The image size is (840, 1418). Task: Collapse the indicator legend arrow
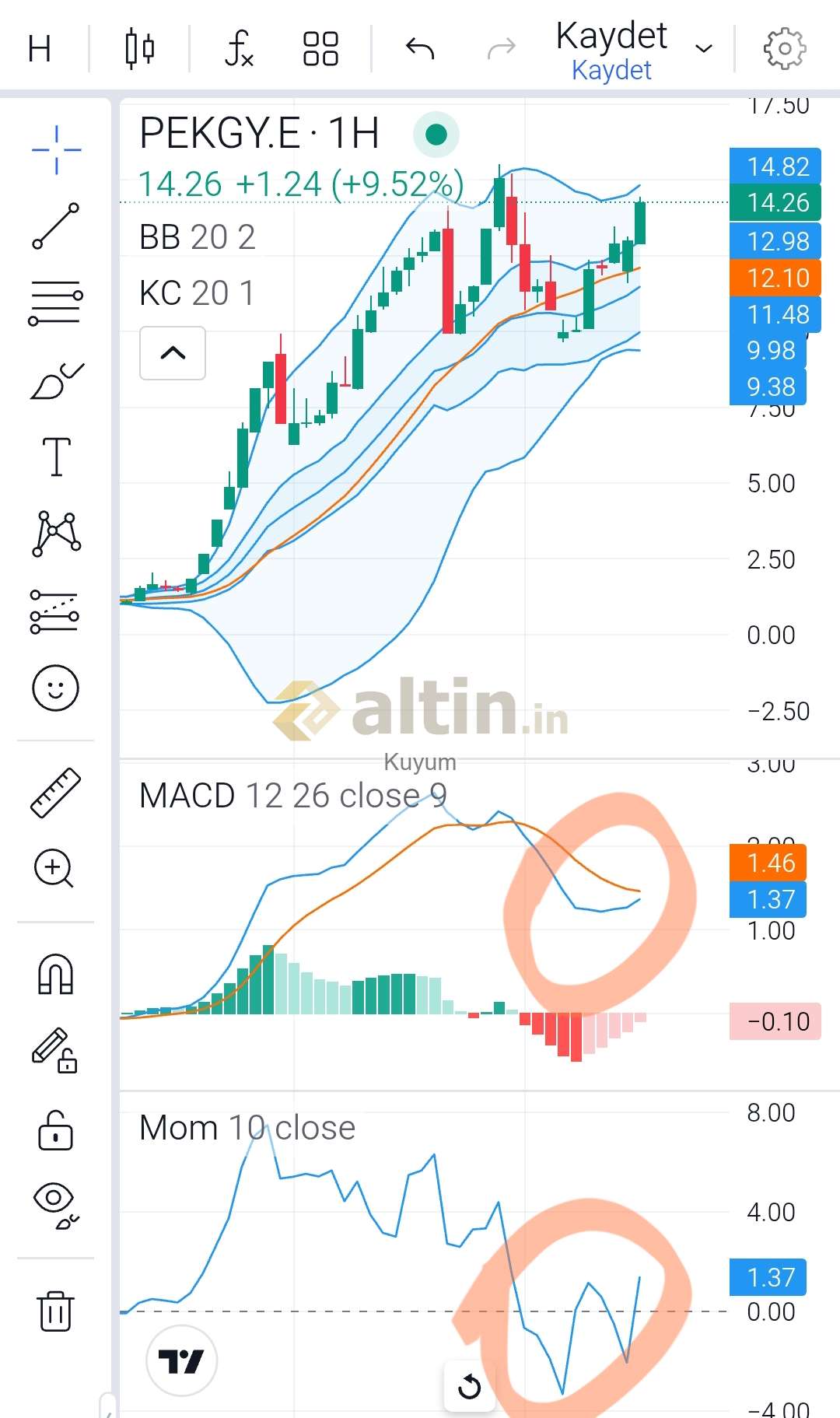point(173,353)
